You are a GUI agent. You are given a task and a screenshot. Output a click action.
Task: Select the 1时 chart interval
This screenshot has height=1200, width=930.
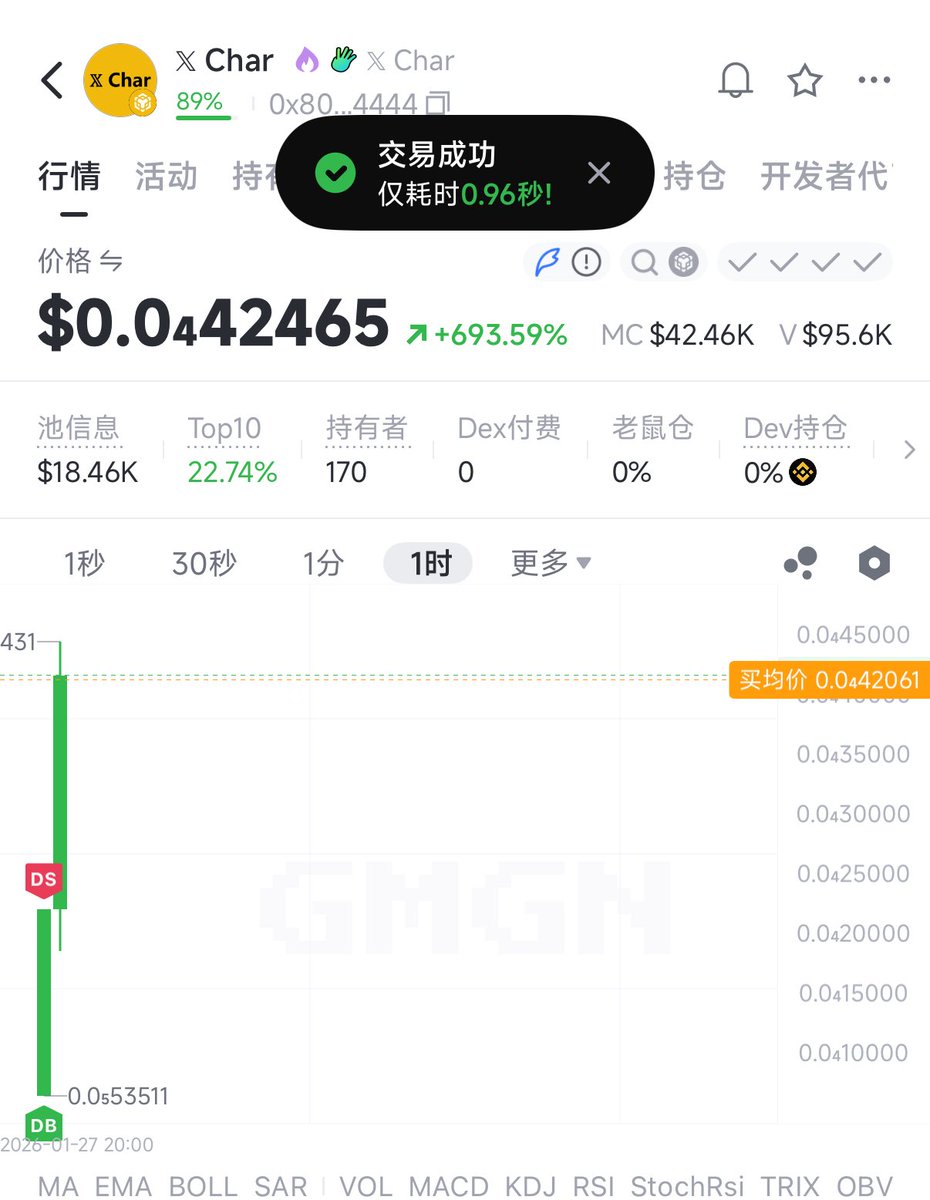tap(429, 564)
